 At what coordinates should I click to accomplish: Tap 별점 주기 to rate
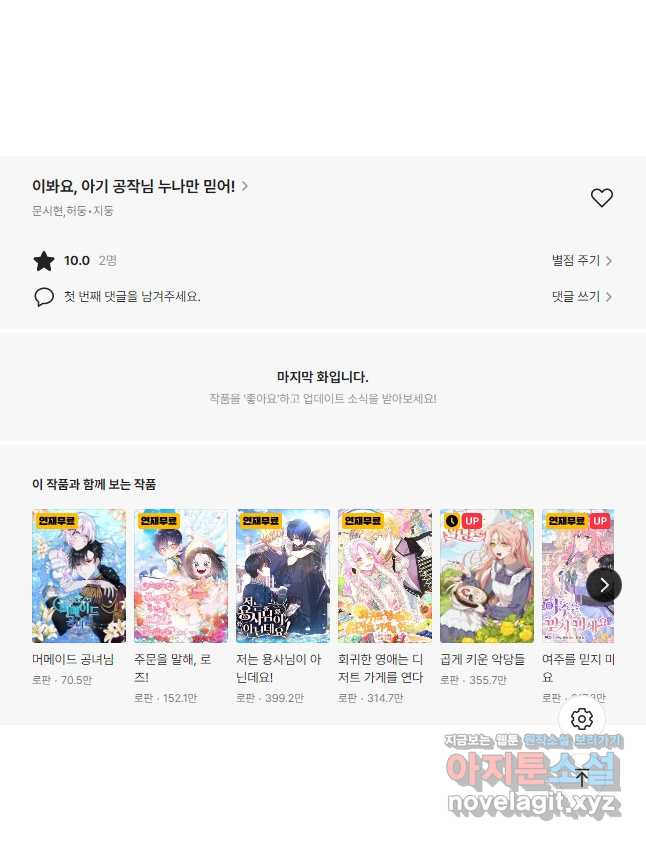pyautogui.click(x=581, y=261)
